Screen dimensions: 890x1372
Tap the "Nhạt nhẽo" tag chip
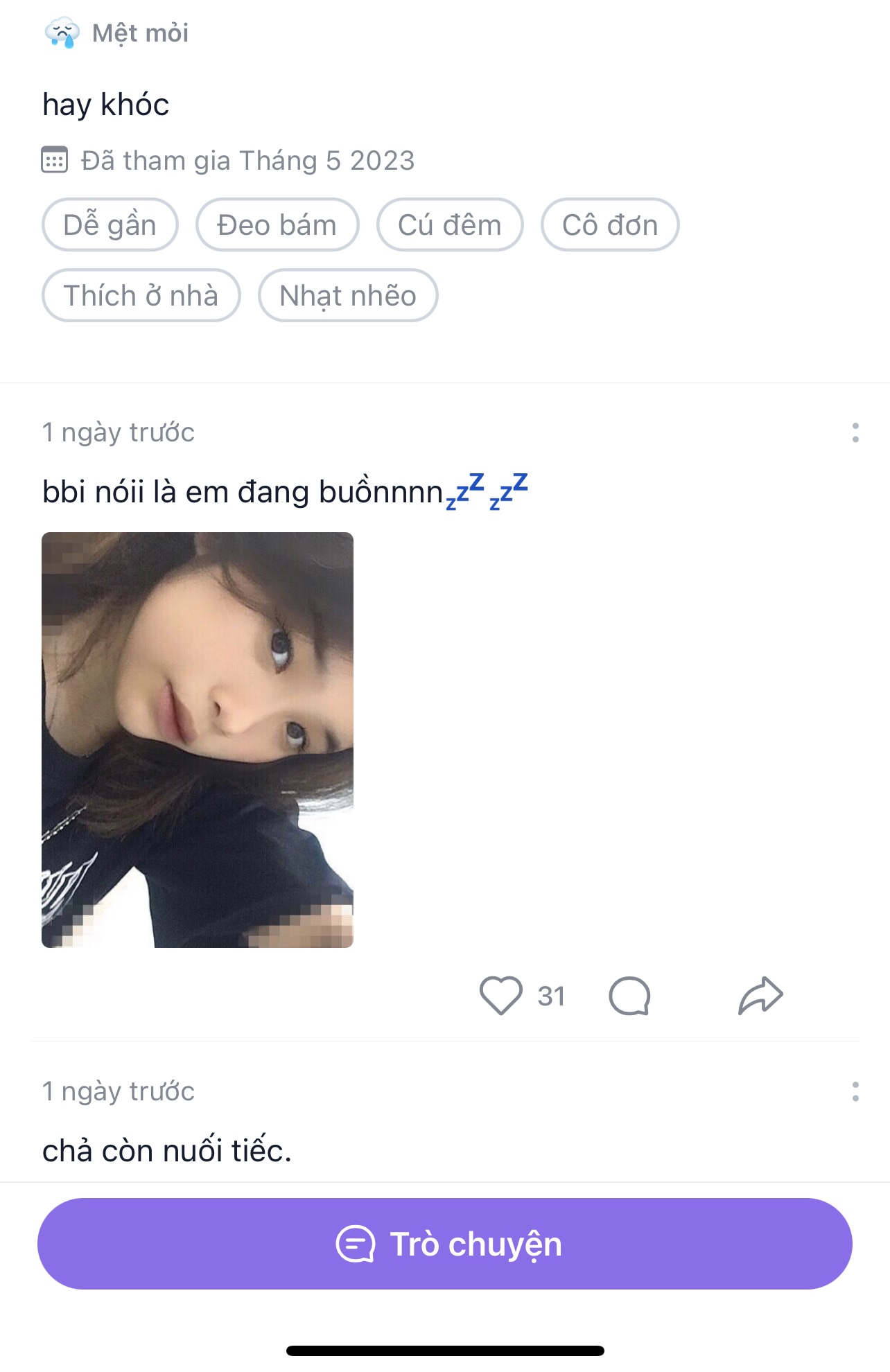[x=347, y=296]
